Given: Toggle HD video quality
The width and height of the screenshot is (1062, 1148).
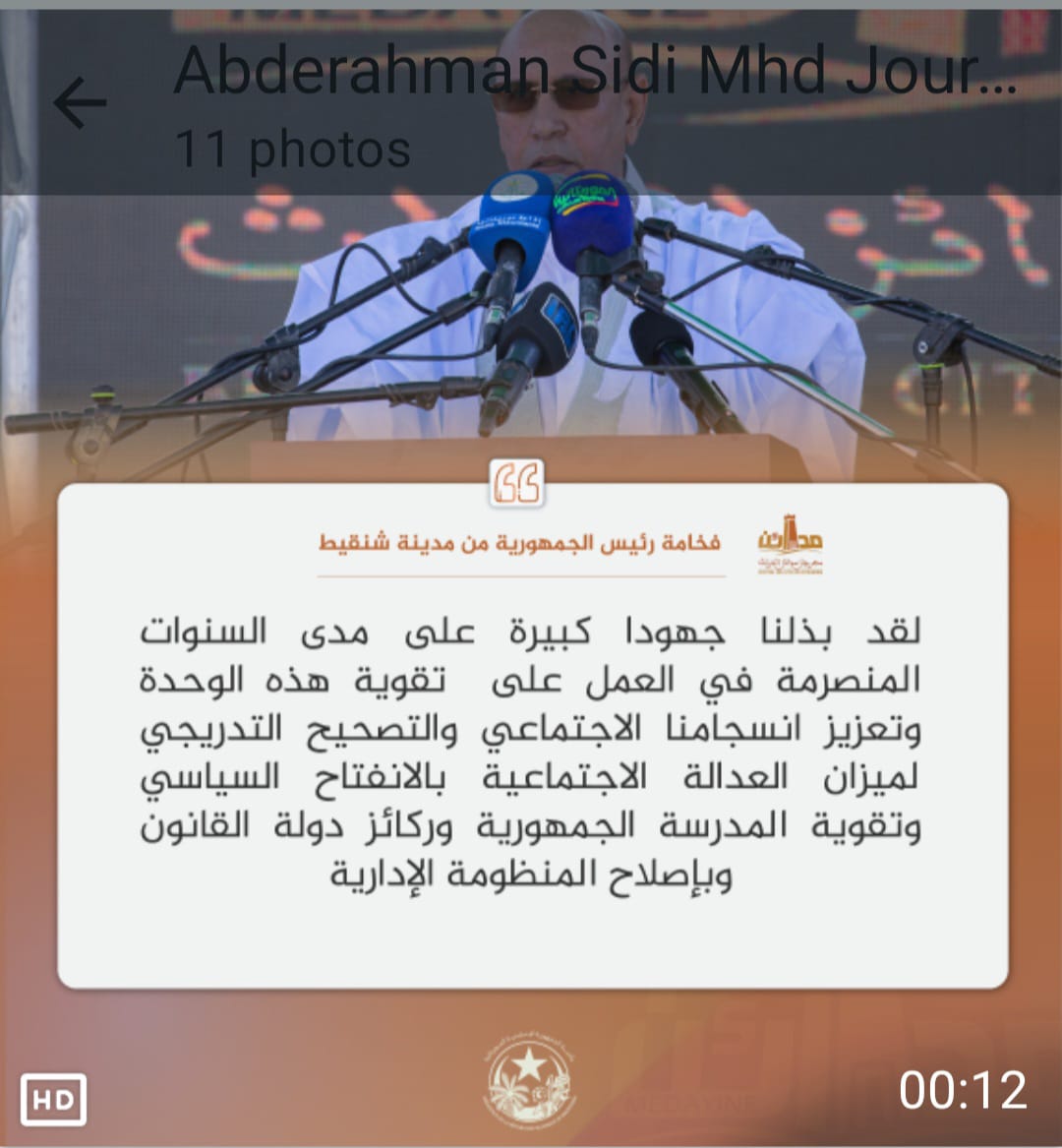Looking at the screenshot, I should click(53, 1099).
